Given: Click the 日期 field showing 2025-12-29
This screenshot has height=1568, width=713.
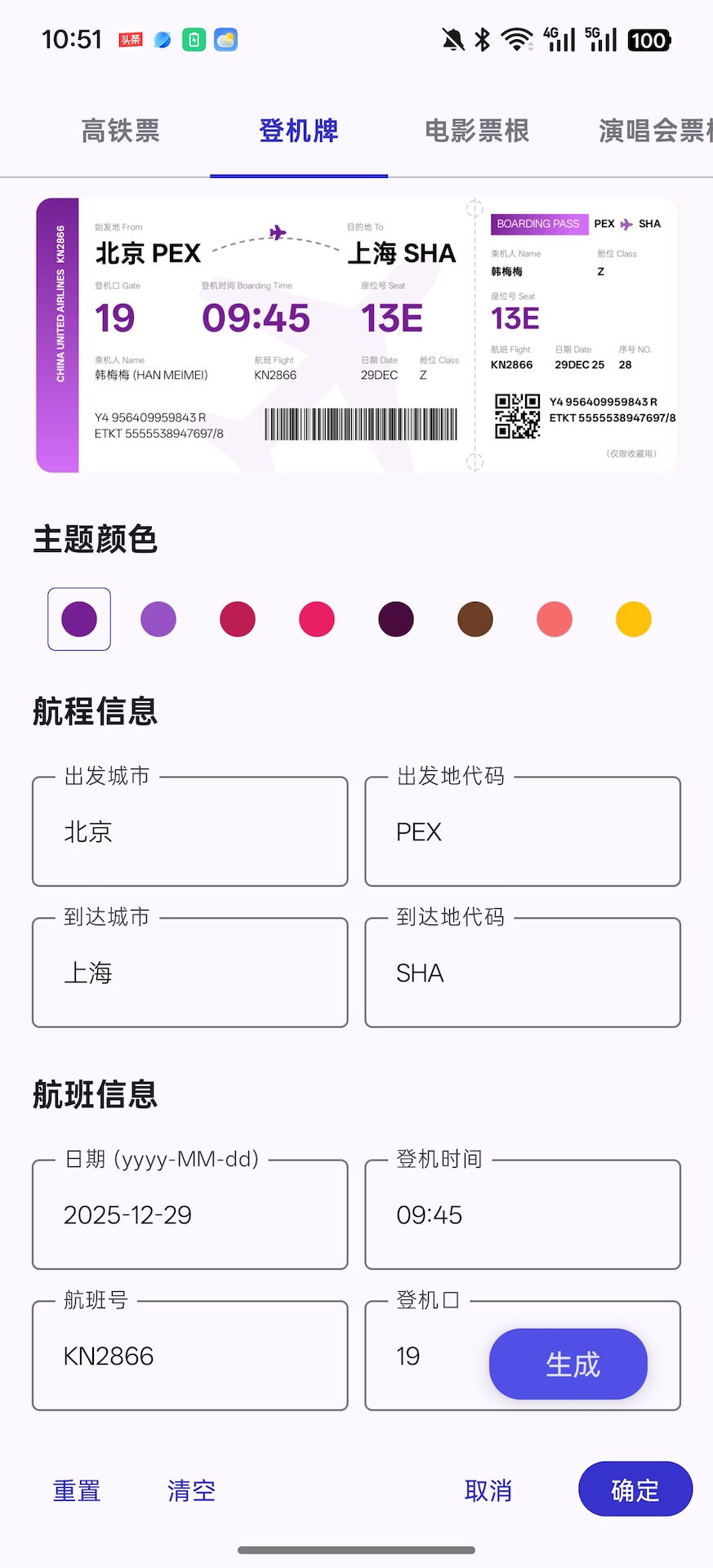Looking at the screenshot, I should tap(190, 1214).
